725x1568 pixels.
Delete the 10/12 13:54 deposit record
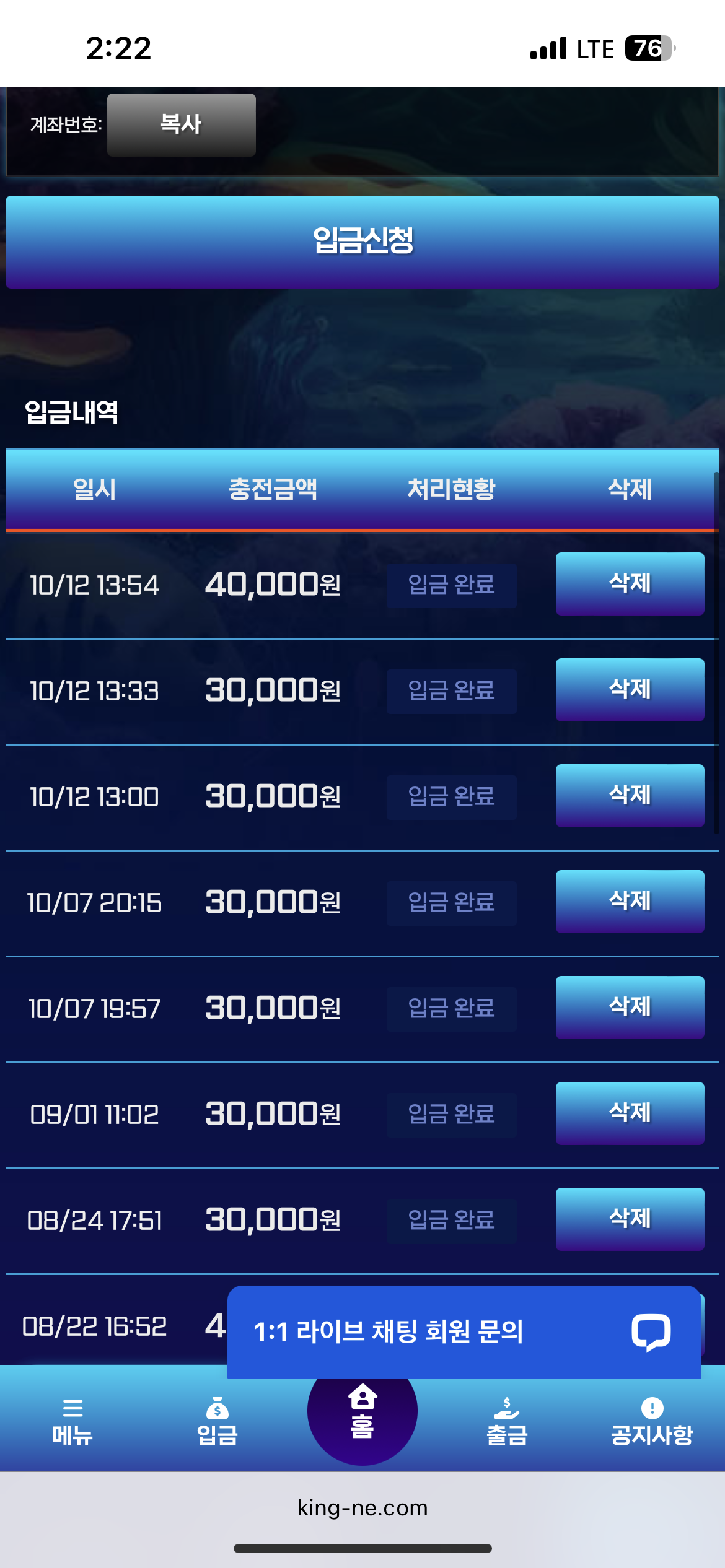pyautogui.click(x=630, y=583)
